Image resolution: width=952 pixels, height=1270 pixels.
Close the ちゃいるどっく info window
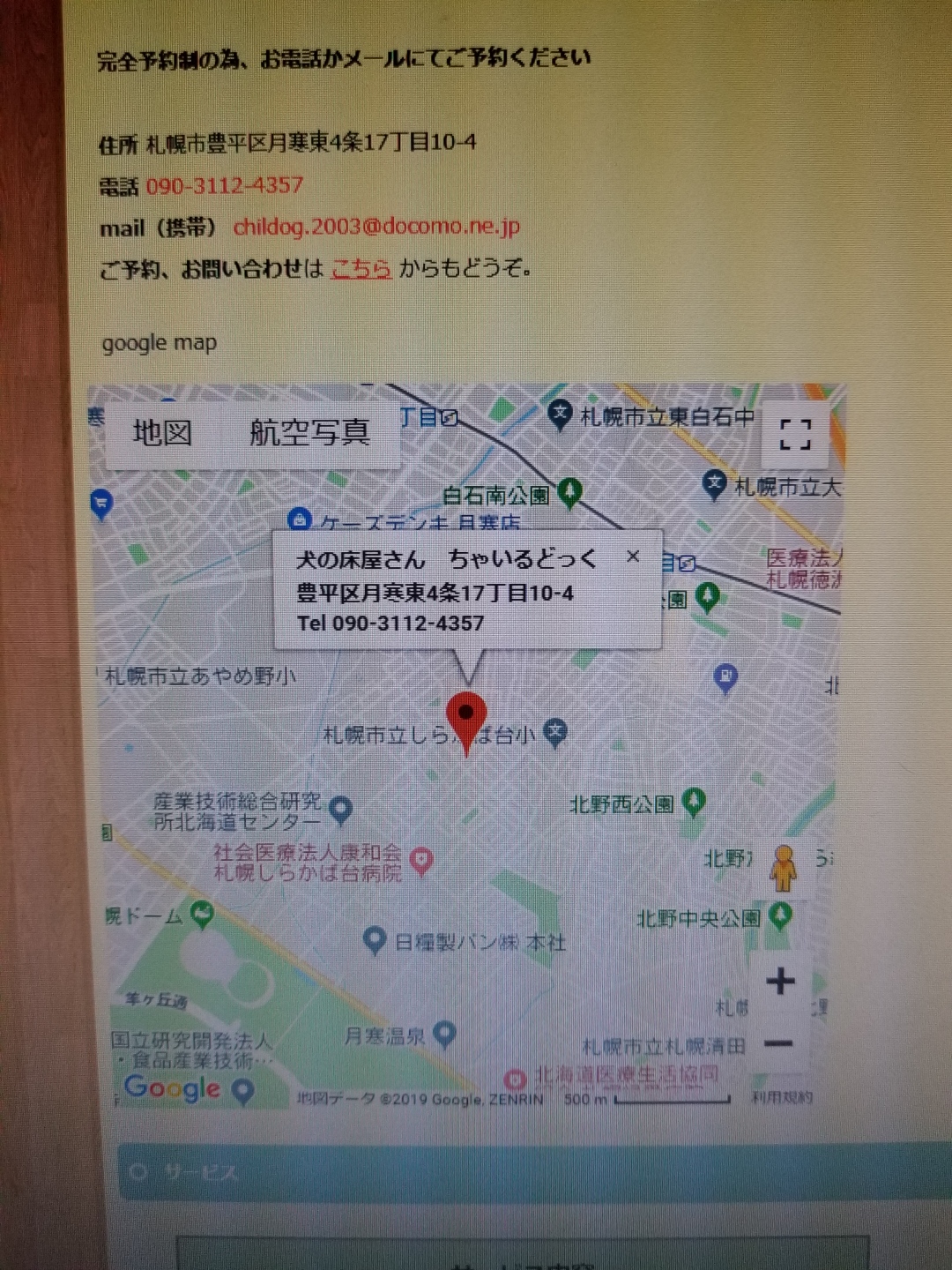tap(633, 557)
